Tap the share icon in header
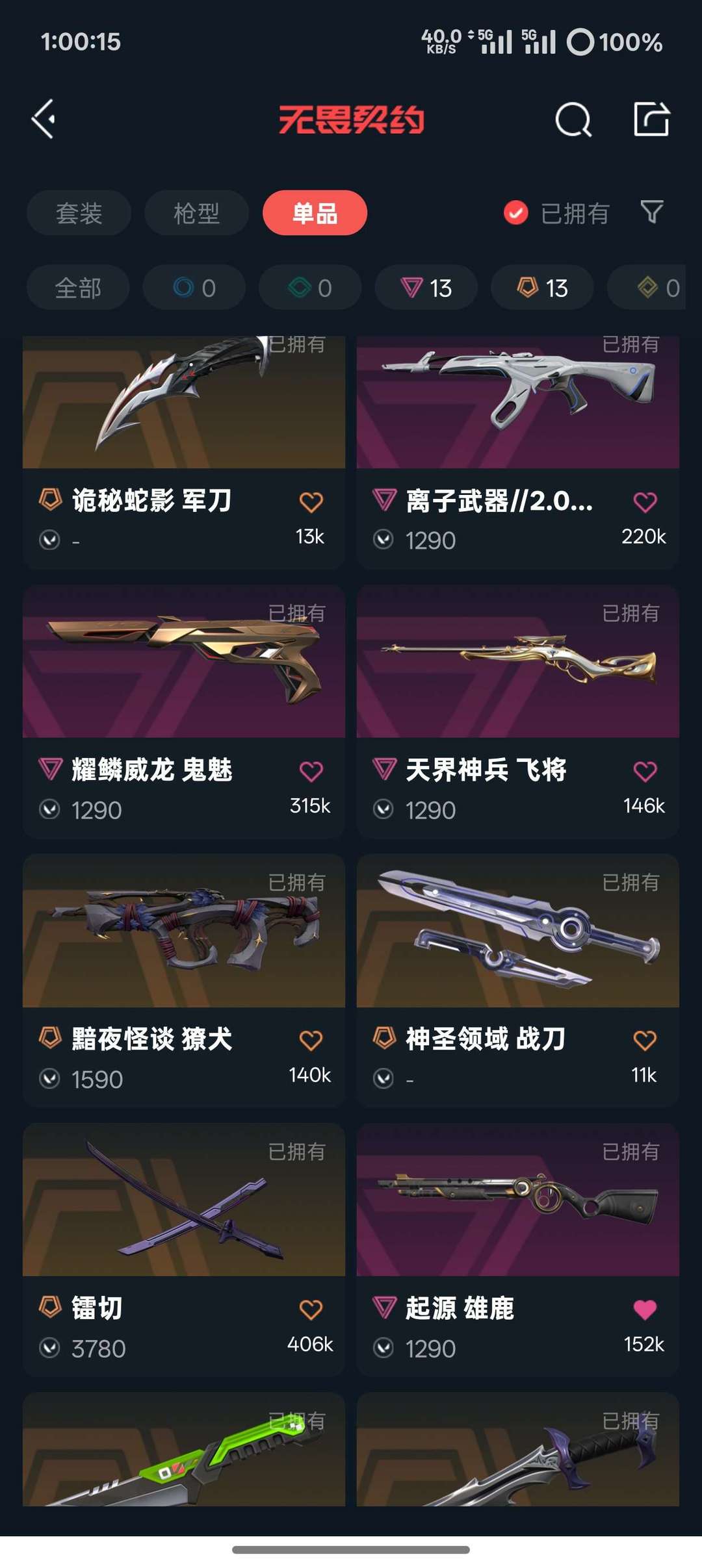 651,119
